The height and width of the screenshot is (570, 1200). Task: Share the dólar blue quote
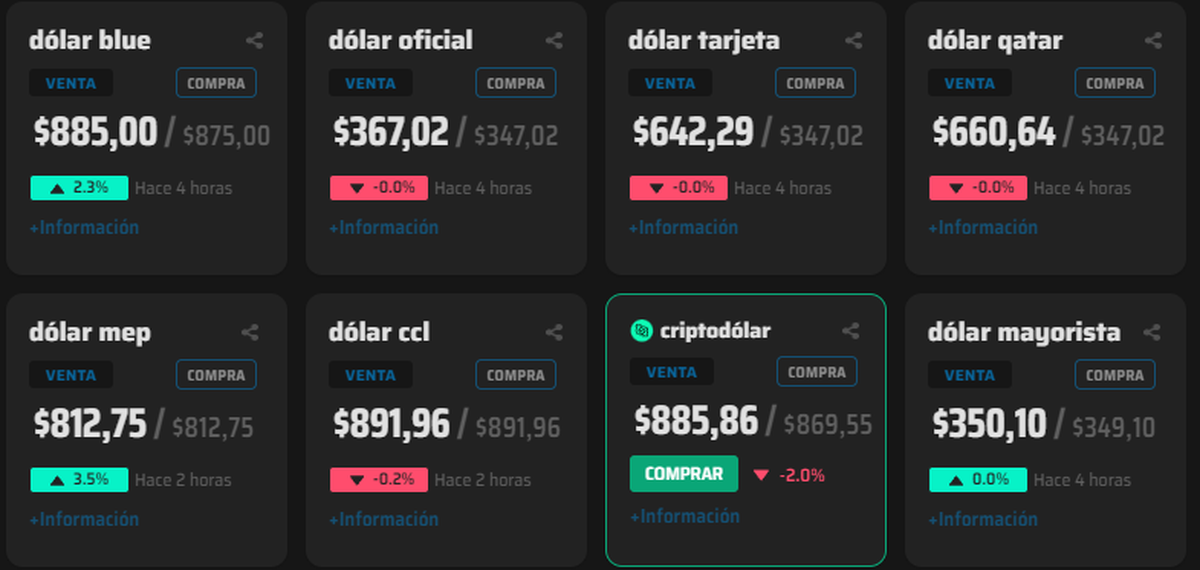point(254,41)
